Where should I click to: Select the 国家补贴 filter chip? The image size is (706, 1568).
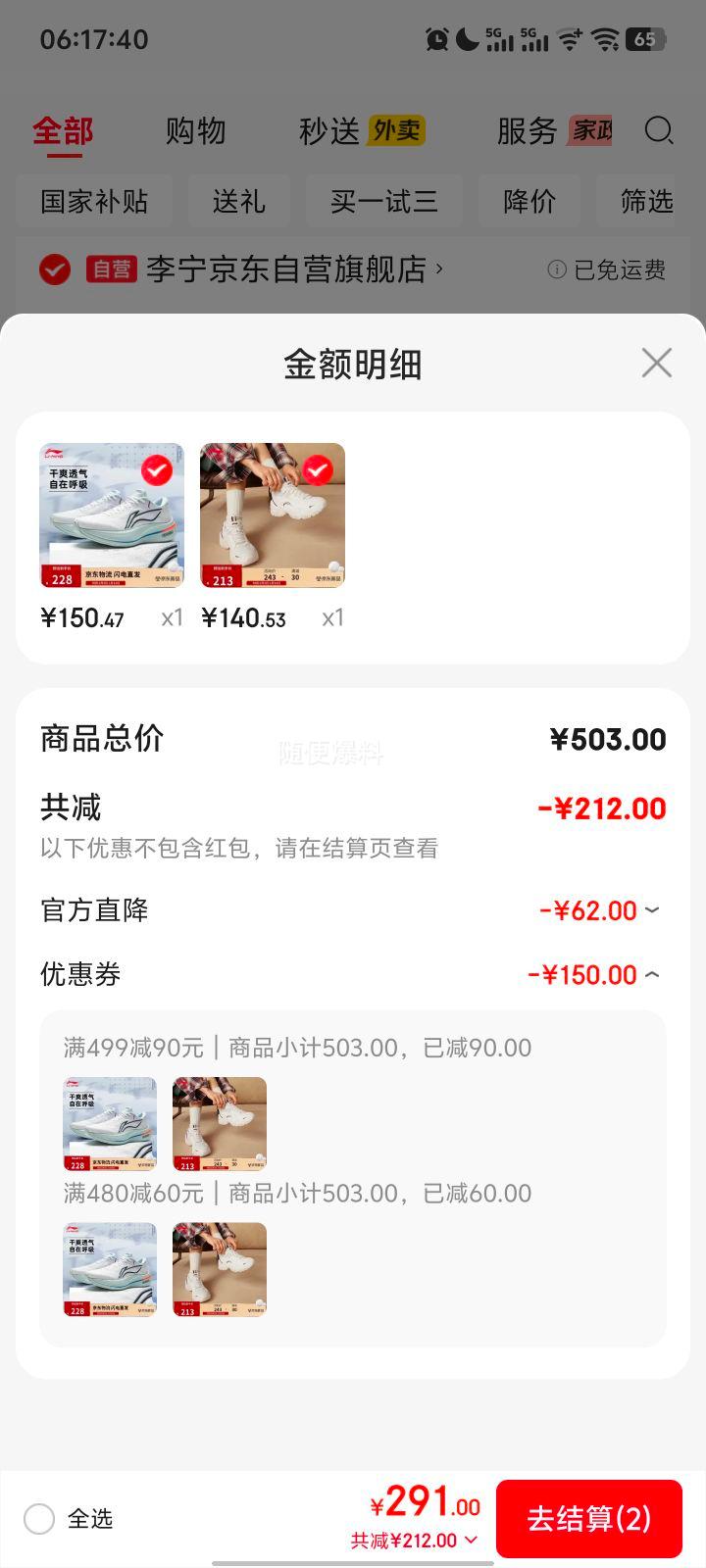pos(94,202)
